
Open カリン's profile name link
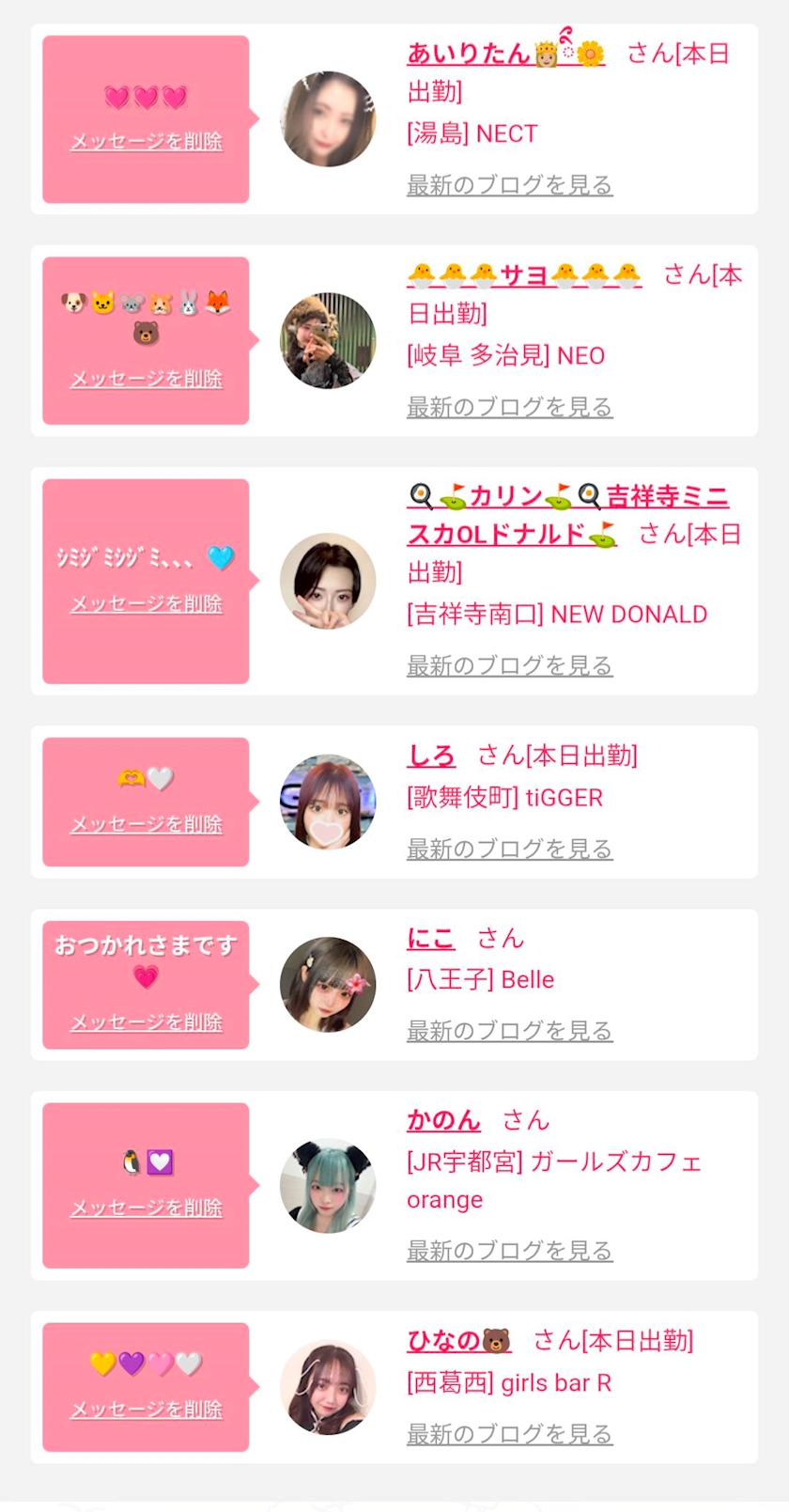[x=567, y=496]
